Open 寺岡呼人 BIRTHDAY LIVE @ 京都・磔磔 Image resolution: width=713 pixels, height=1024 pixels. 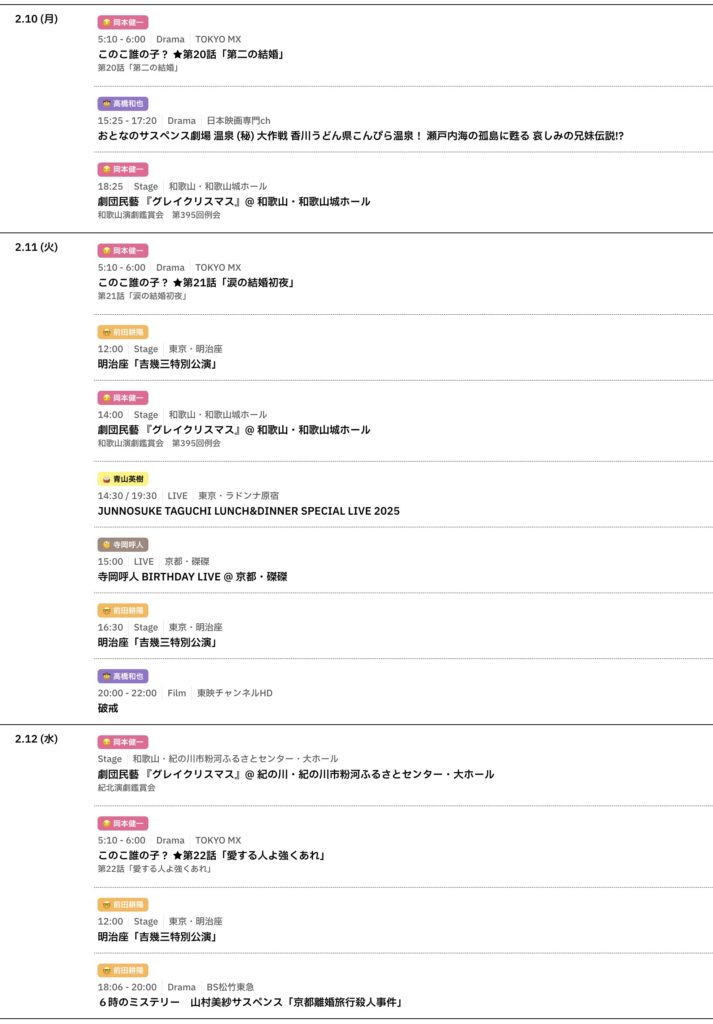(x=192, y=576)
